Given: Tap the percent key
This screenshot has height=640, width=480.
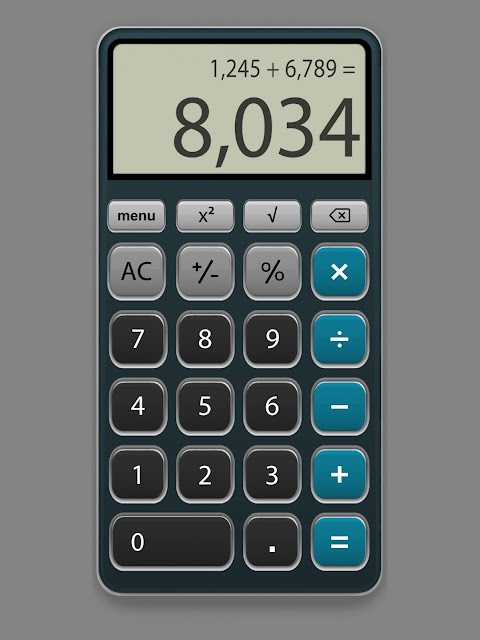Looking at the screenshot, I should click(x=272, y=271).
